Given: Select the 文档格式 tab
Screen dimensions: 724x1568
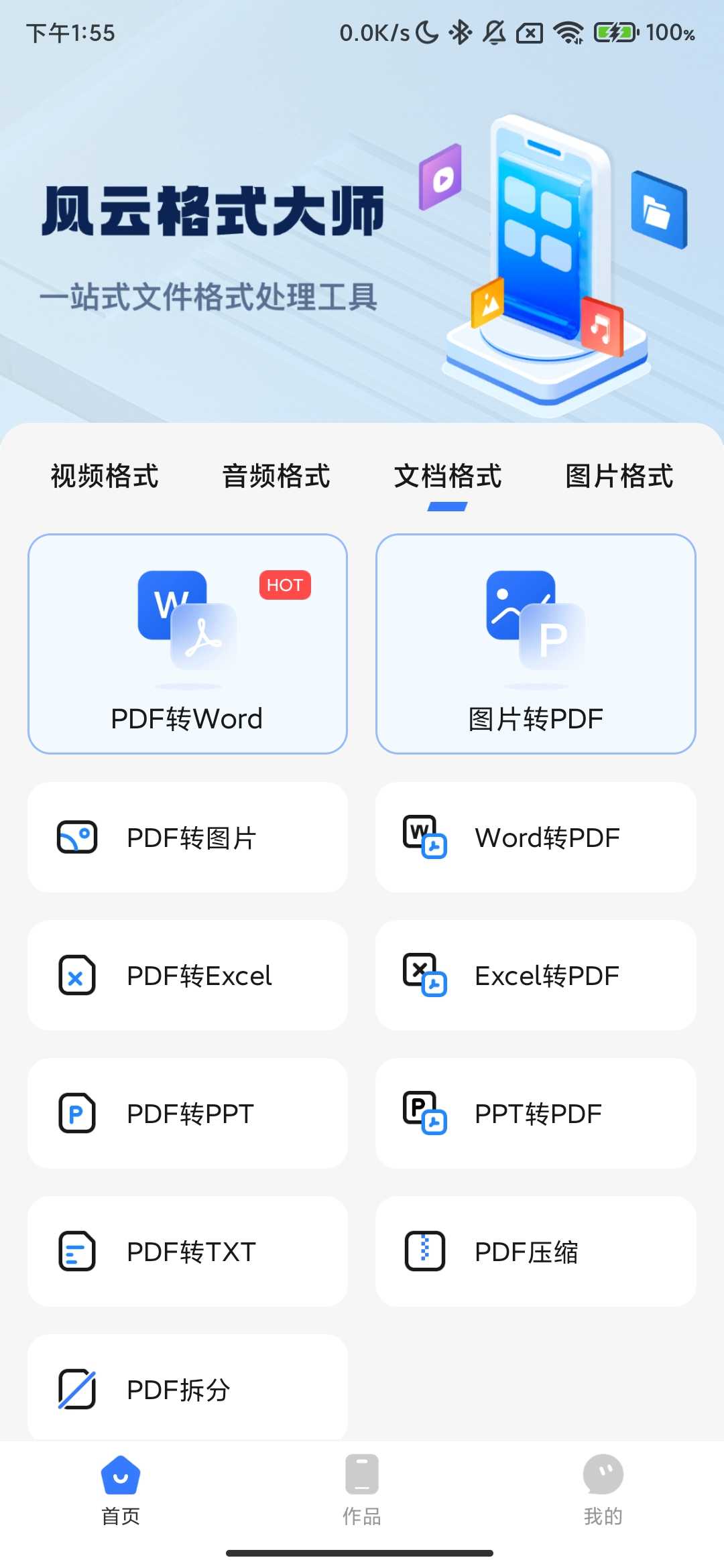Looking at the screenshot, I should tap(448, 477).
